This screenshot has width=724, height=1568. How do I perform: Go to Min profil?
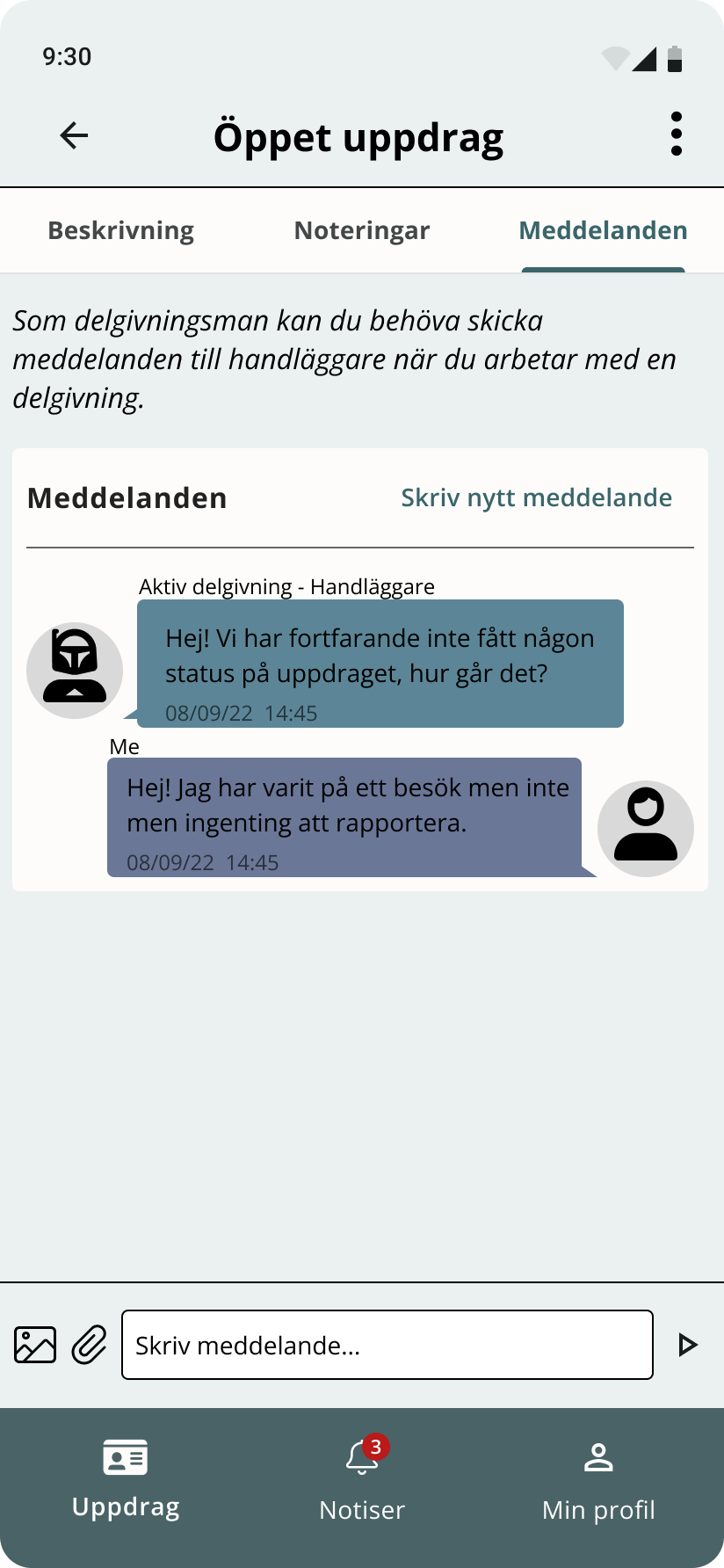point(598,1480)
